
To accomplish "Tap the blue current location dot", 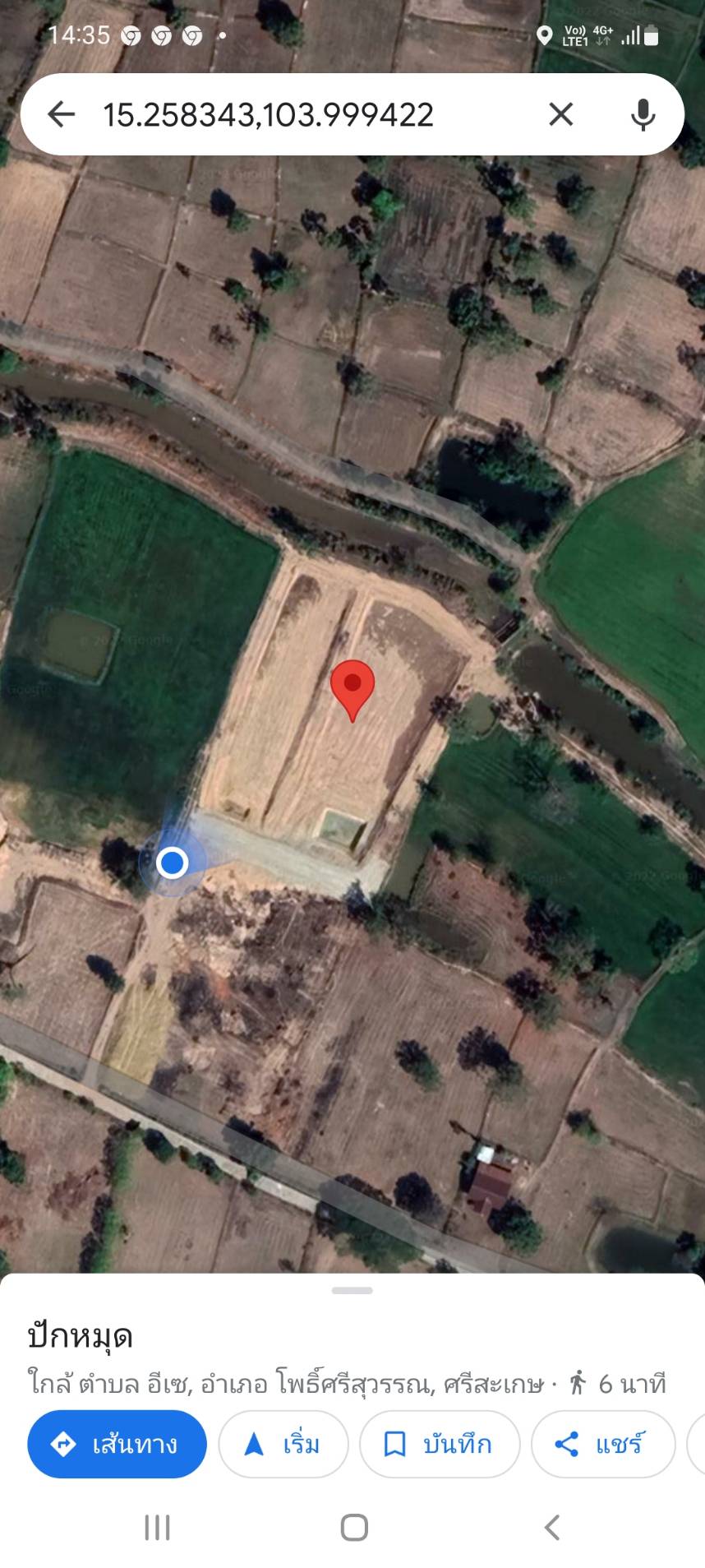I will (172, 863).
